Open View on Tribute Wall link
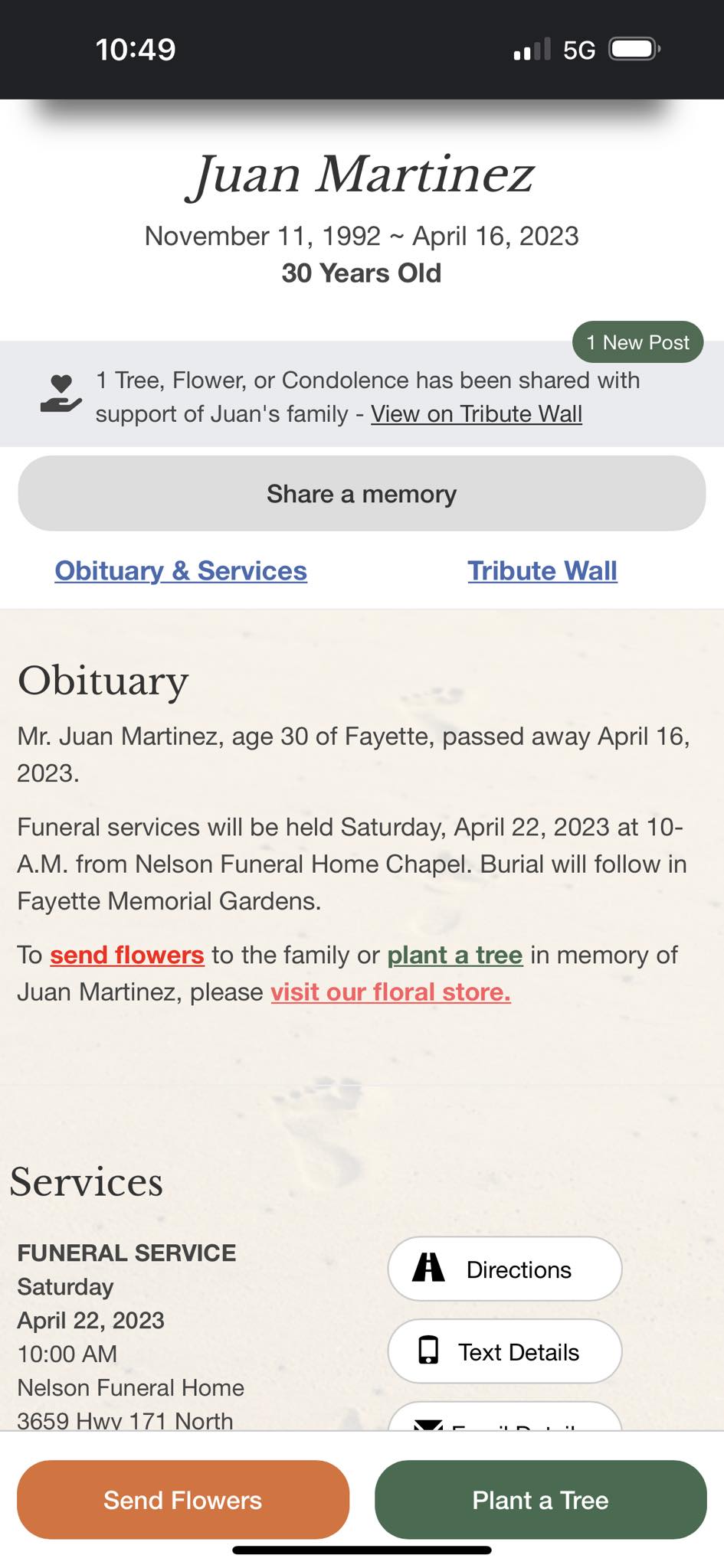This screenshot has height=1568, width=724. click(477, 413)
